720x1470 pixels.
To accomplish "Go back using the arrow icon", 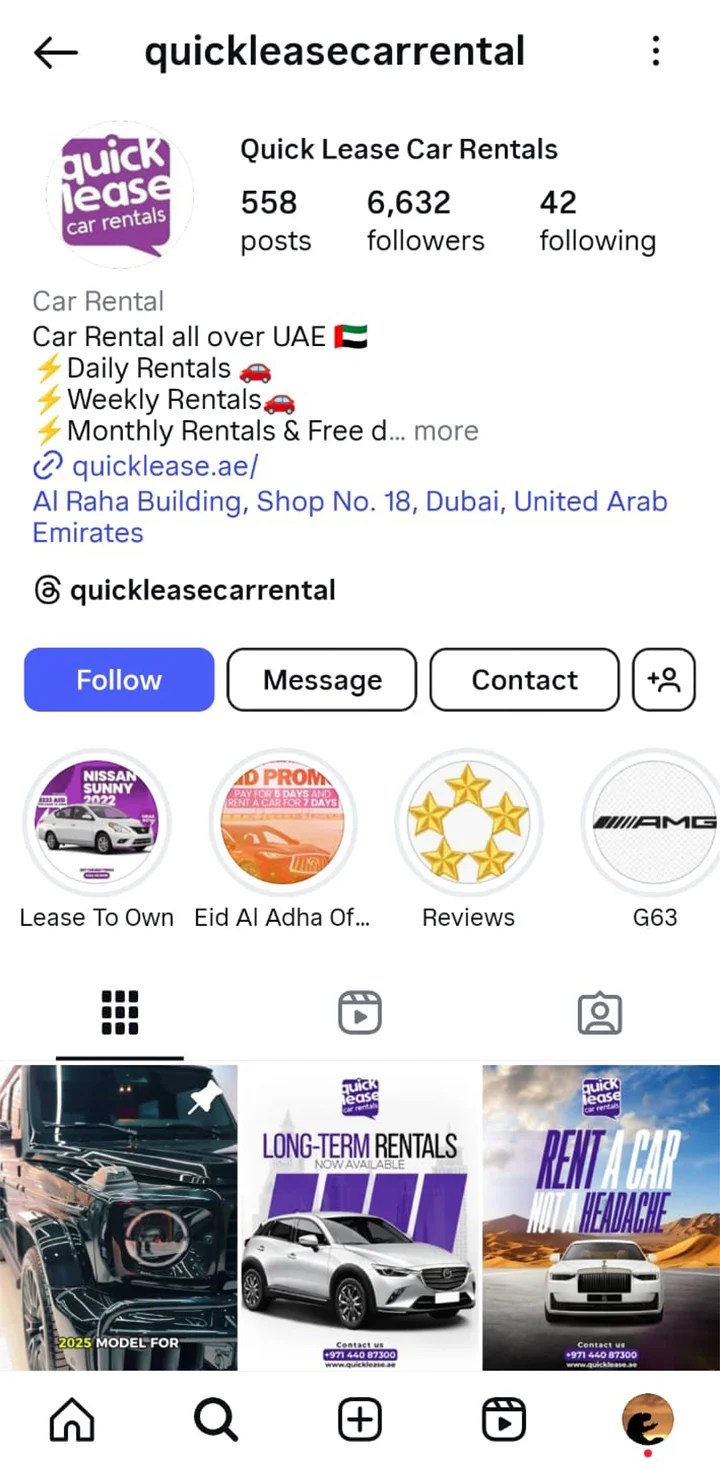I will tap(55, 52).
